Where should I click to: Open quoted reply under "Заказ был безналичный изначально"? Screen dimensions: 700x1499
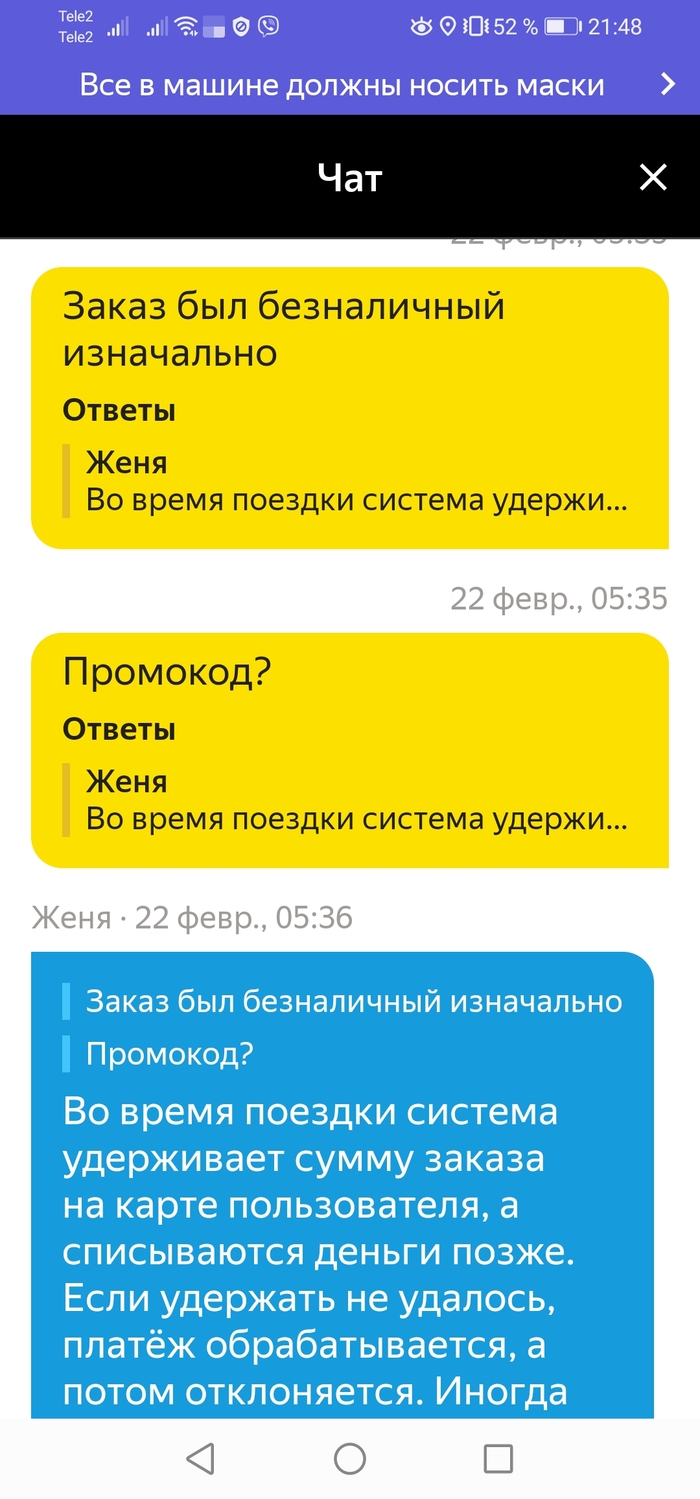(355, 482)
